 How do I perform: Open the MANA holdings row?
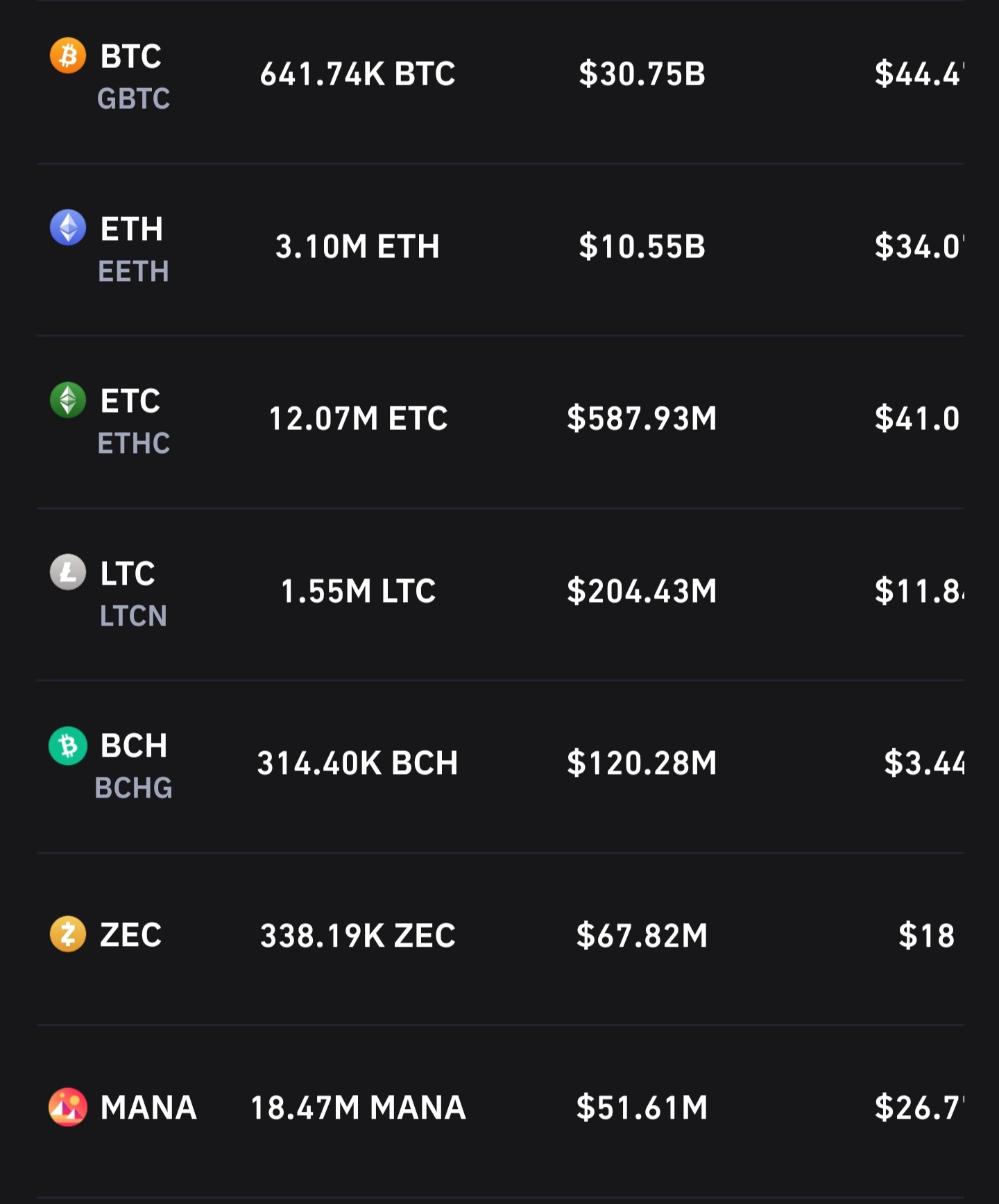pyautogui.click(x=499, y=1108)
